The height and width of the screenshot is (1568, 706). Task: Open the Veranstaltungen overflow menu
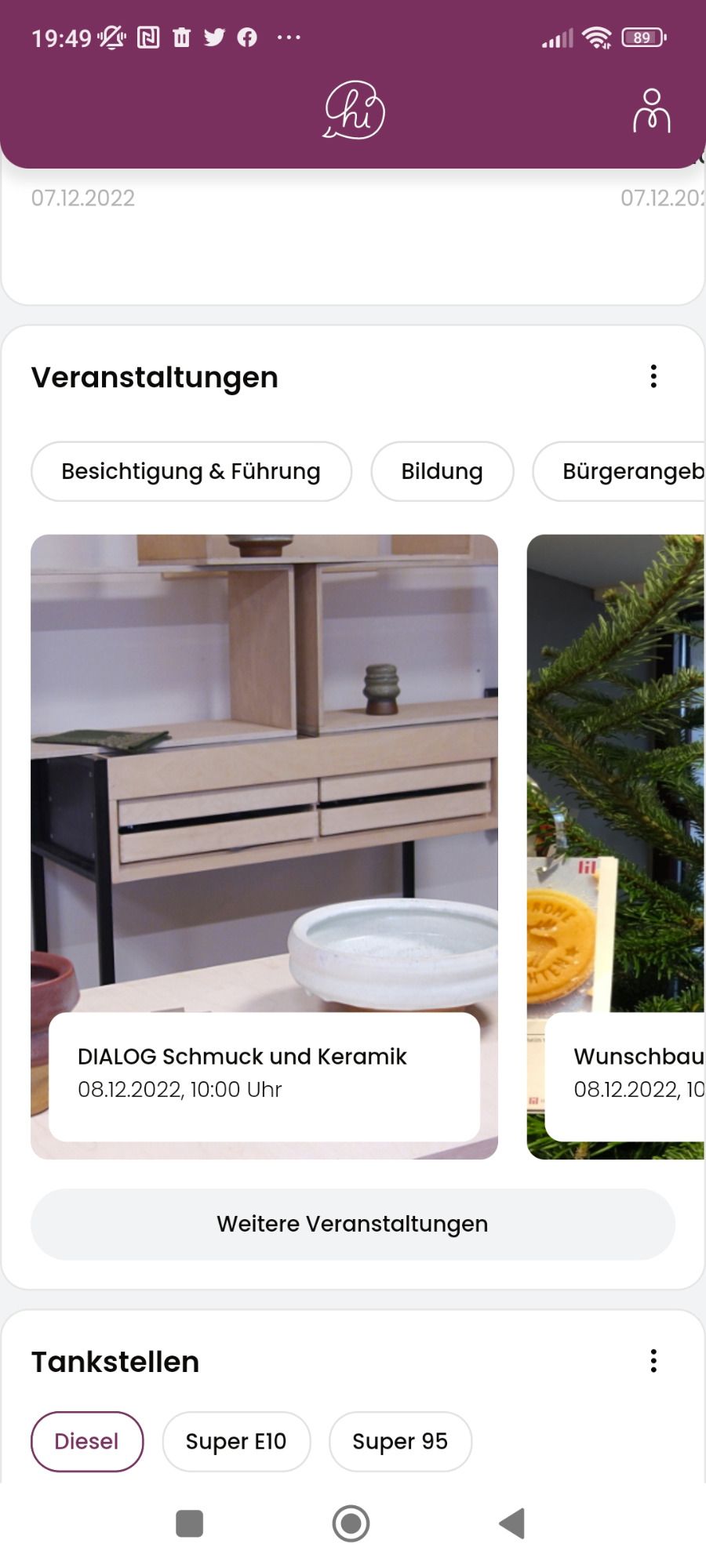click(653, 376)
